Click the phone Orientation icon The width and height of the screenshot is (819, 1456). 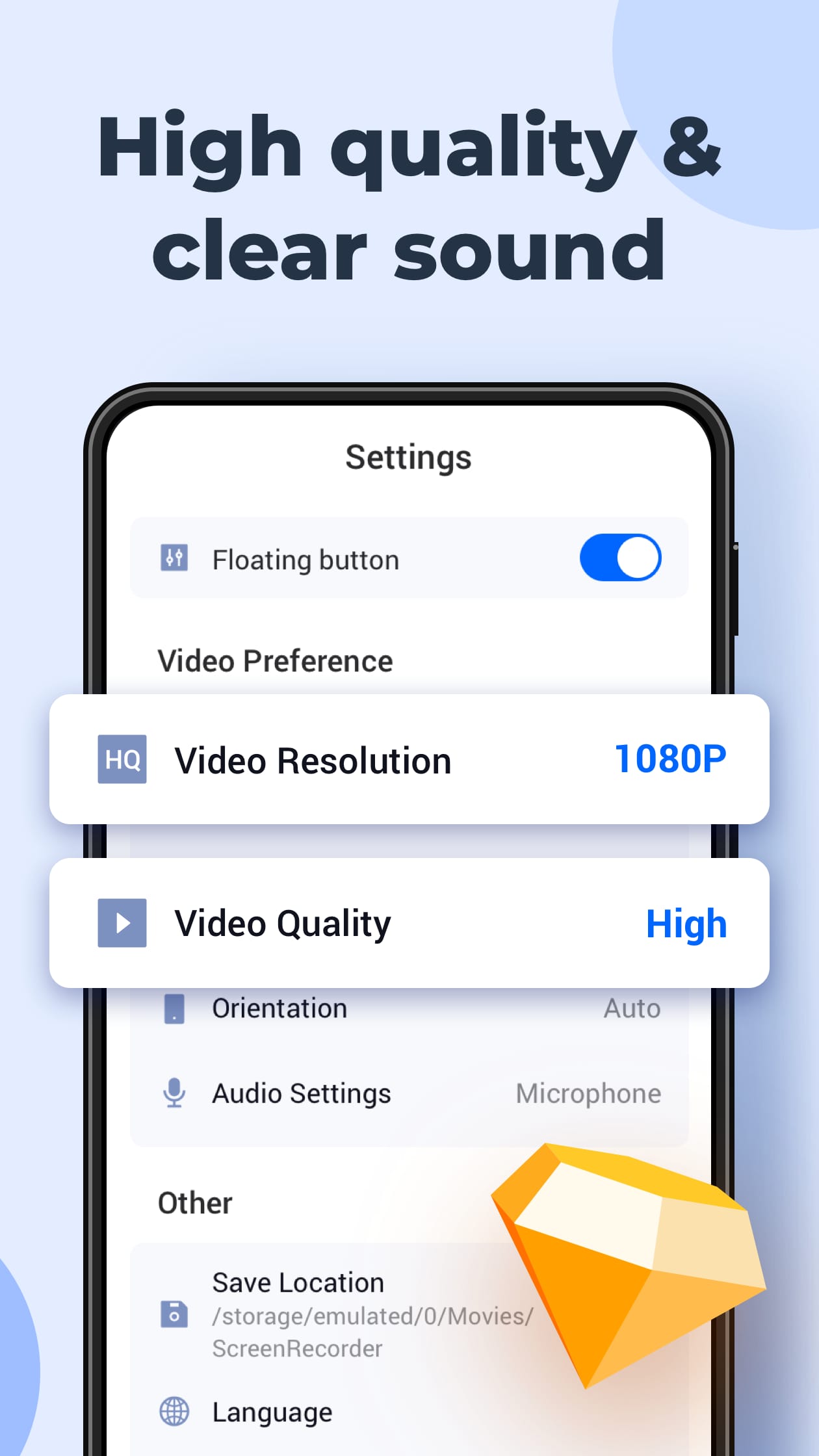[x=174, y=1008]
